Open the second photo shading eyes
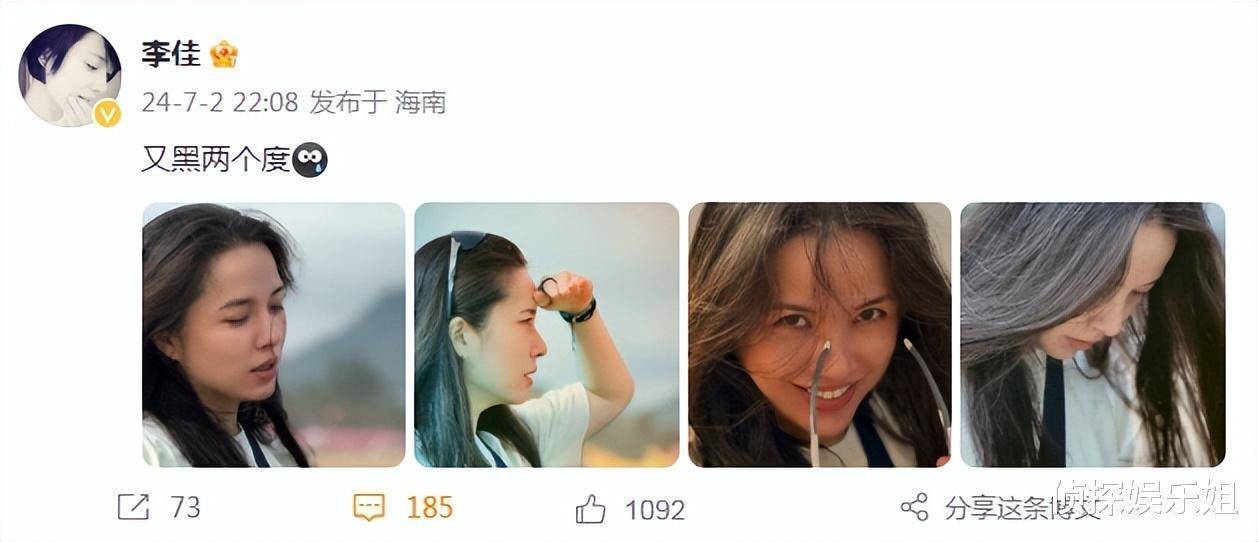1258x542 pixels. 546,335
